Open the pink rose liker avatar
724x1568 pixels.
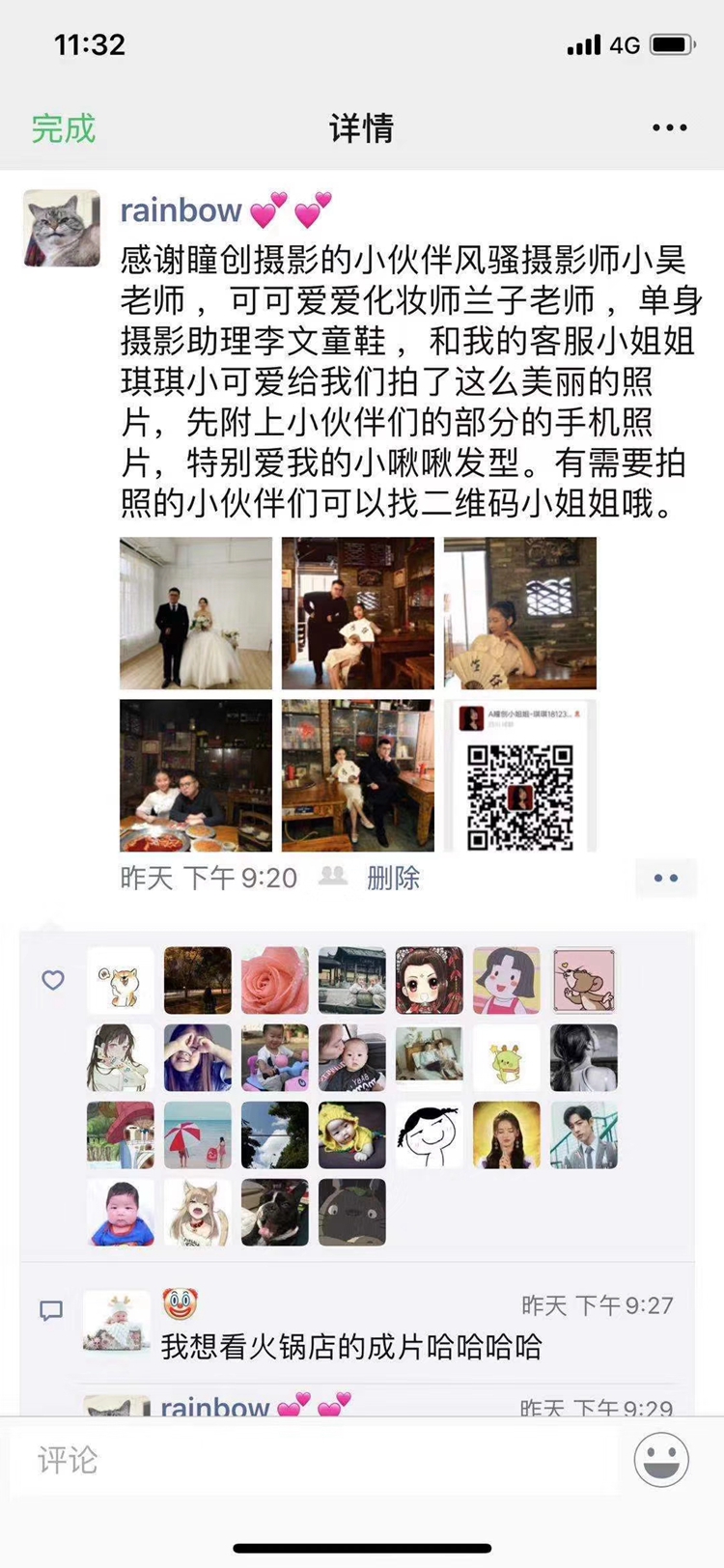coord(275,980)
